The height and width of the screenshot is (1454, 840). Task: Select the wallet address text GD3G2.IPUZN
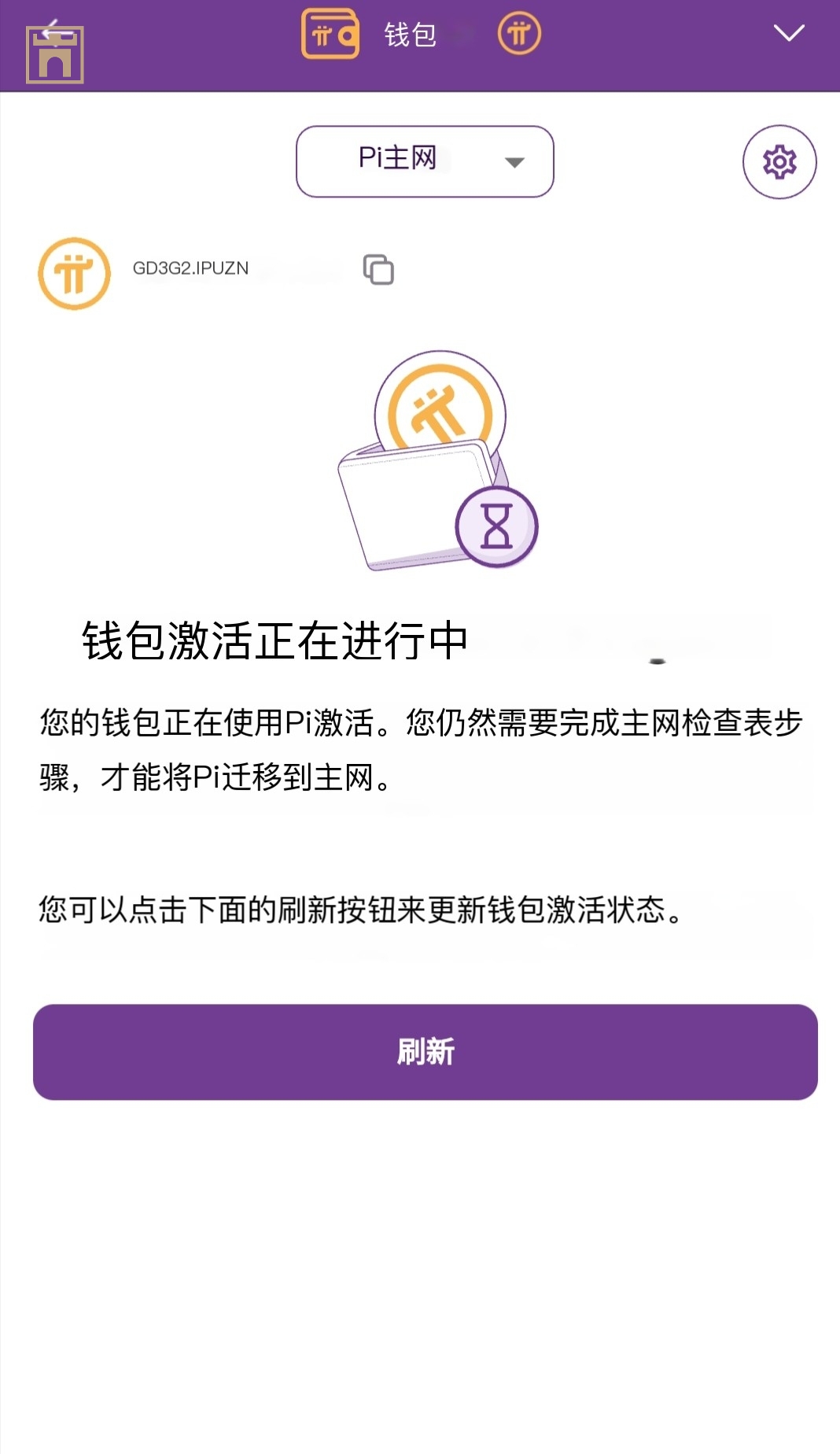[189, 268]
